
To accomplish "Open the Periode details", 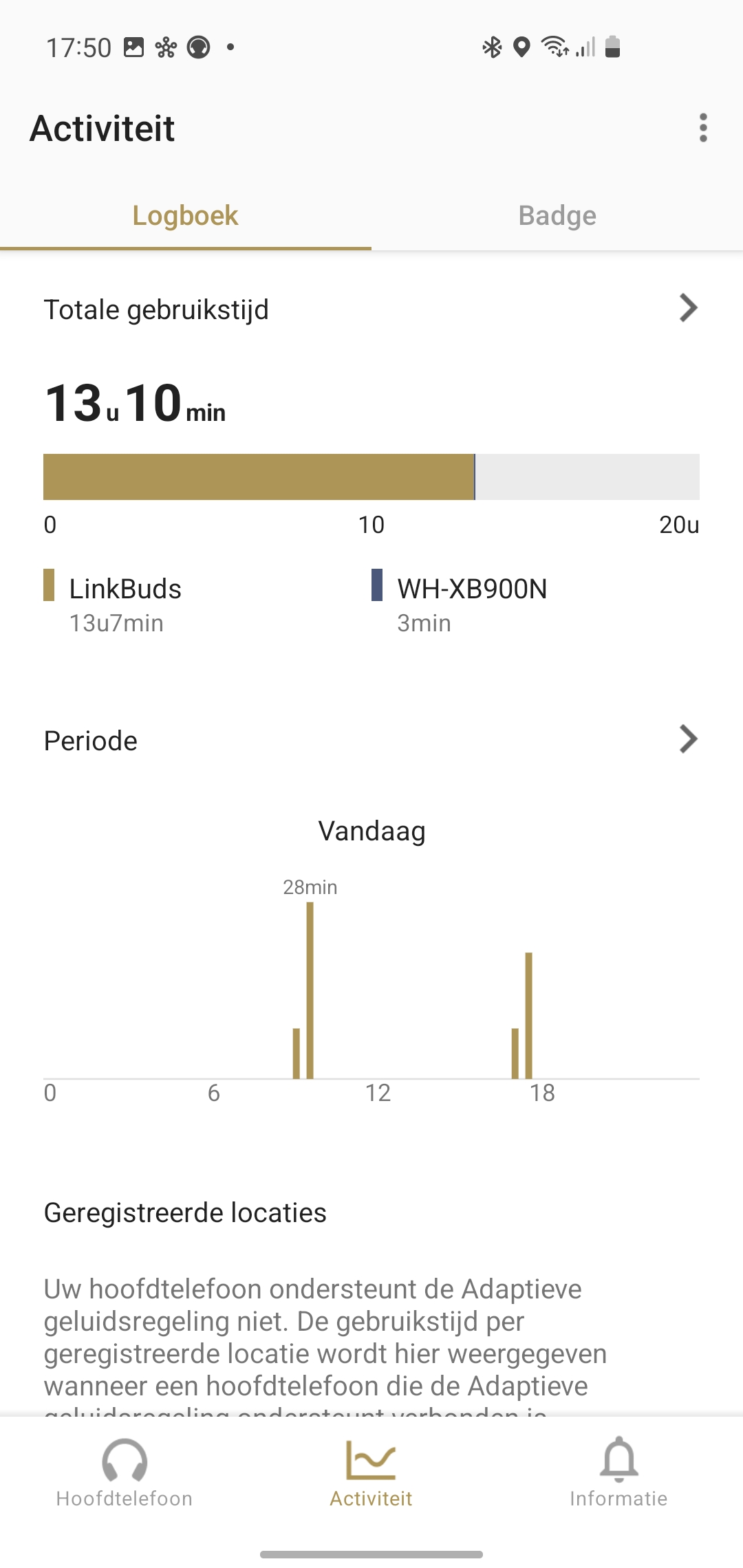I will [371, 740].
